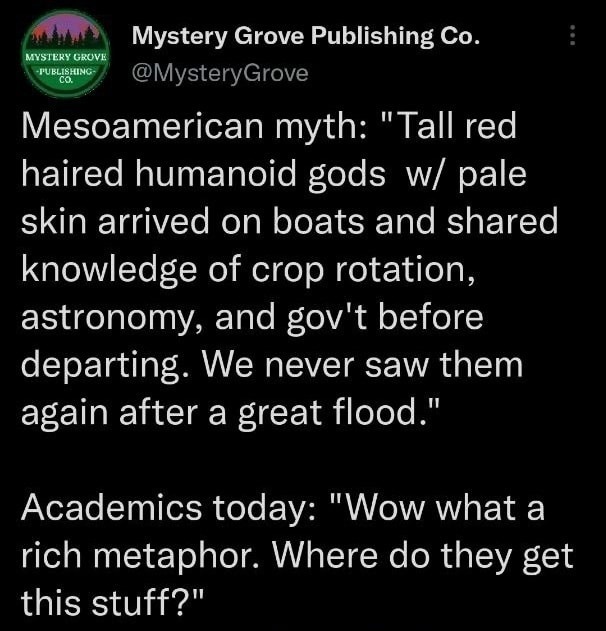
Task: Open the tweet's three-dot overflow menu
Action: 572,37
